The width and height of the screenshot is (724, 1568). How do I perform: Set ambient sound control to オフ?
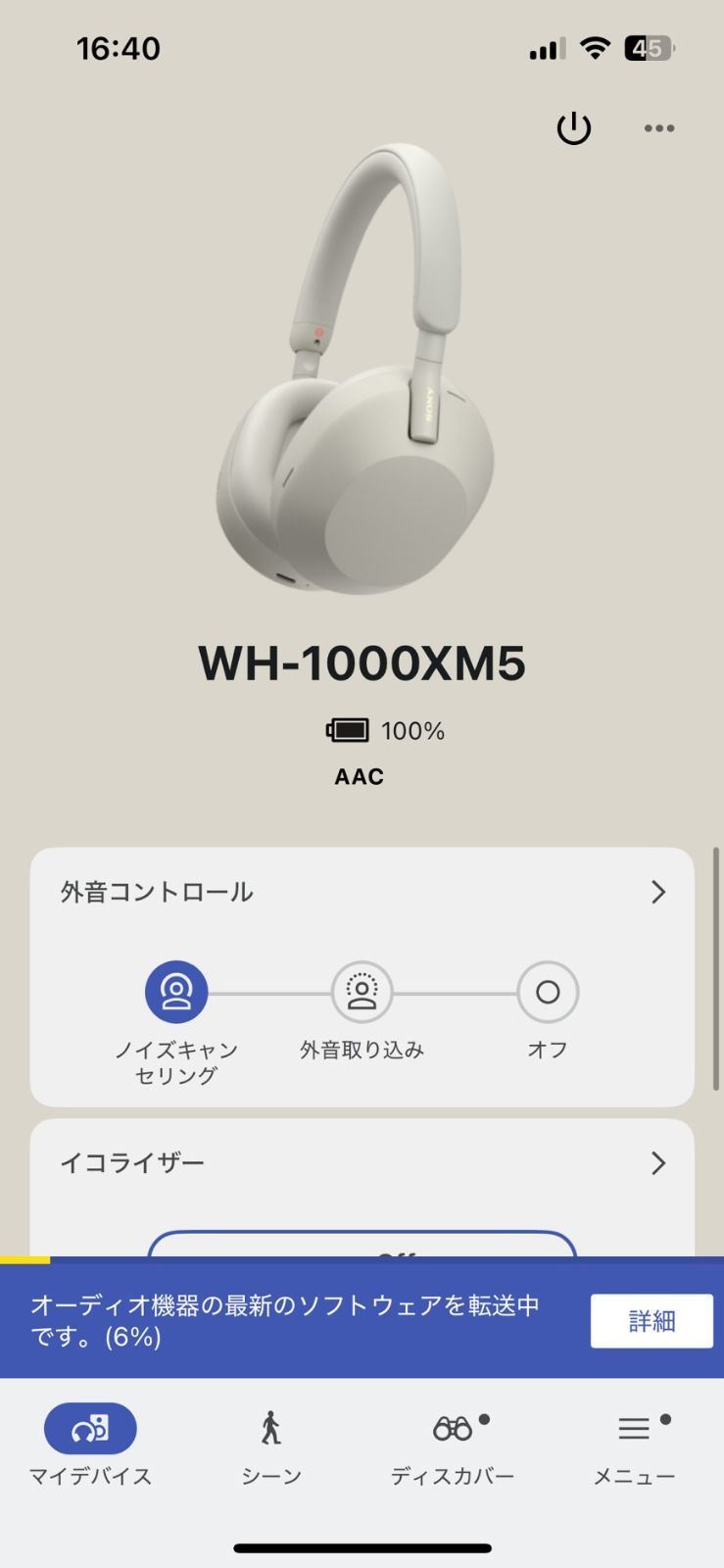pos(548,992)
